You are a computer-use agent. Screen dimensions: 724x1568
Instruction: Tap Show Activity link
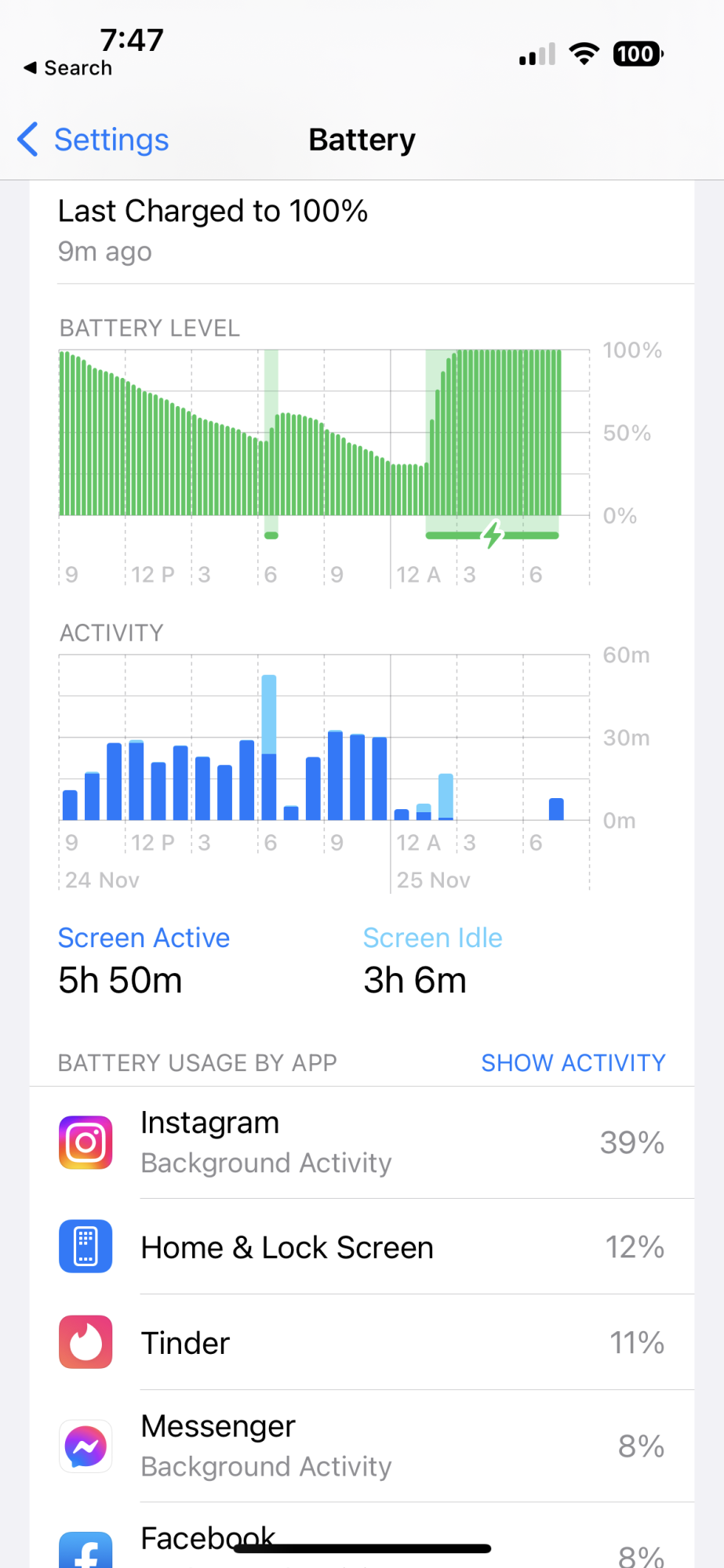573,1062
